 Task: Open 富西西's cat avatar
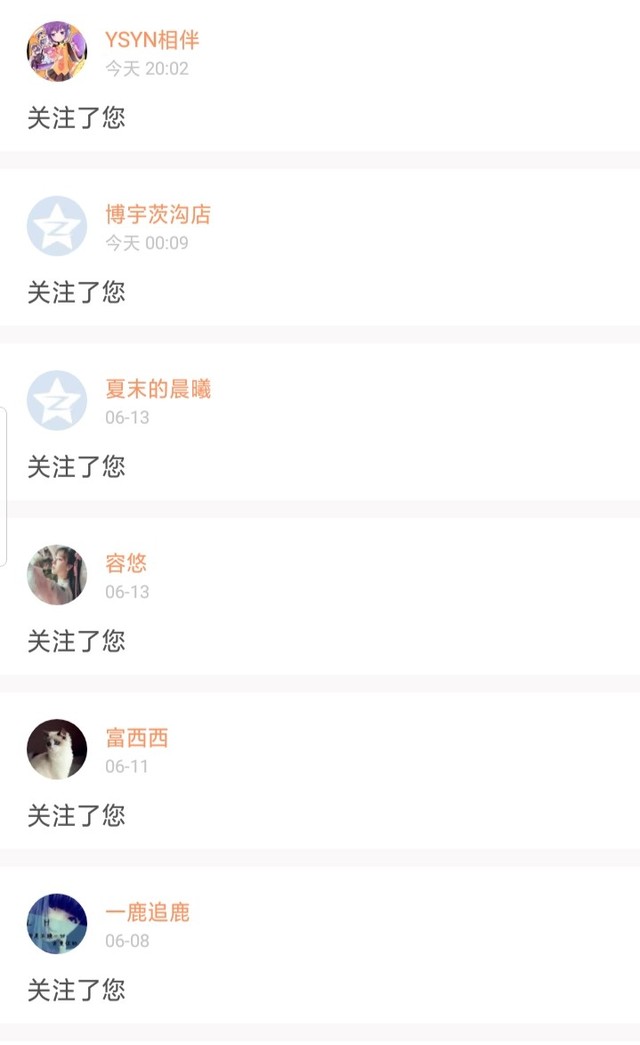pyautogui.click(x=57, y=749)
